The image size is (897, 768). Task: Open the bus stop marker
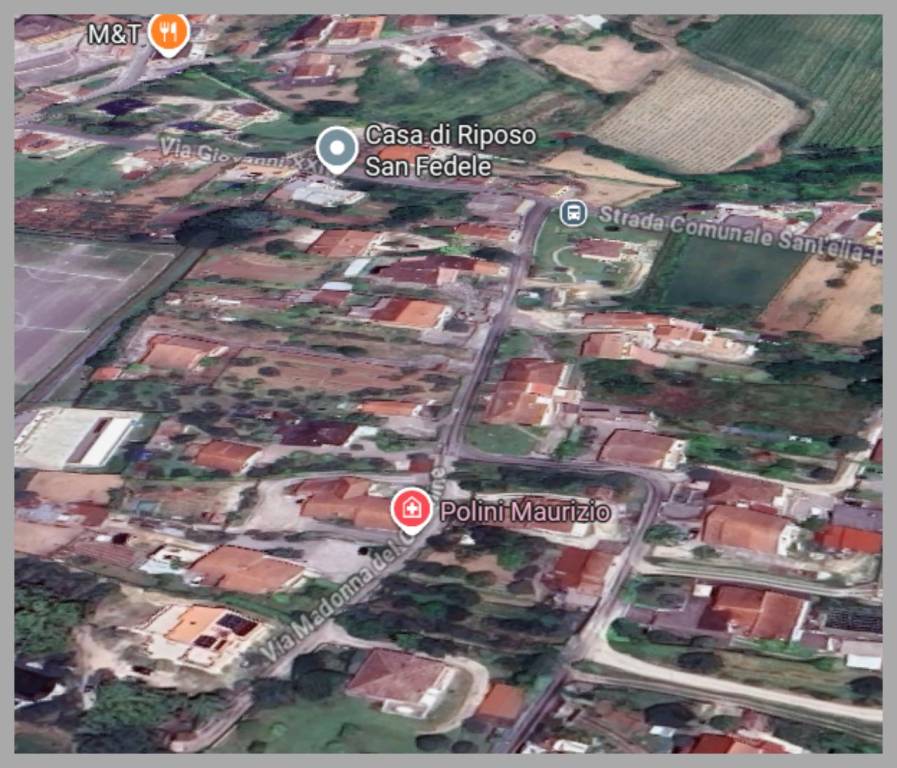pos(573,212)
